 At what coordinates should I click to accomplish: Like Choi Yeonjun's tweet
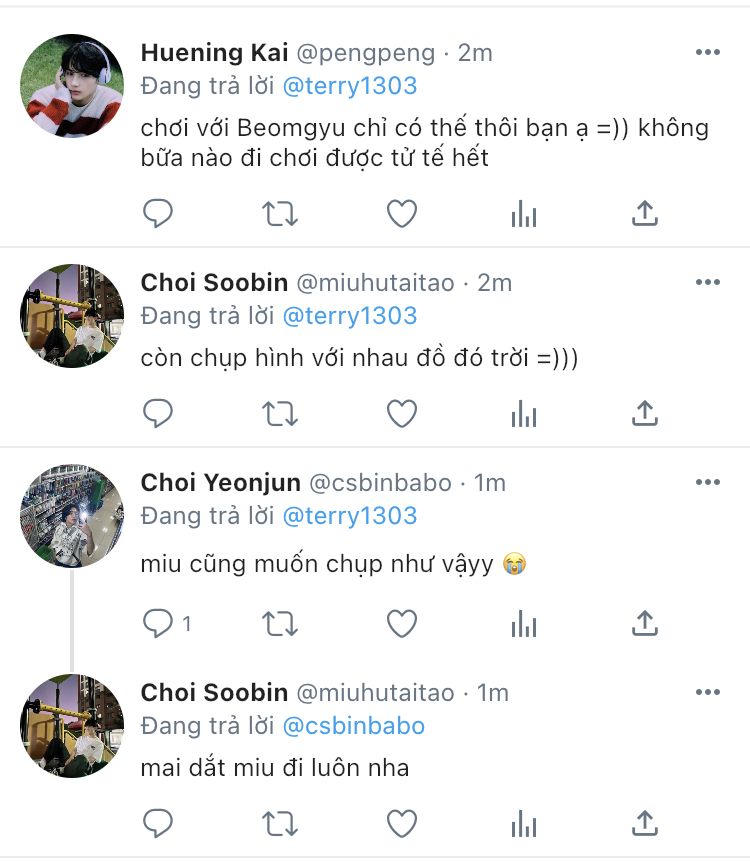point(402,624)
